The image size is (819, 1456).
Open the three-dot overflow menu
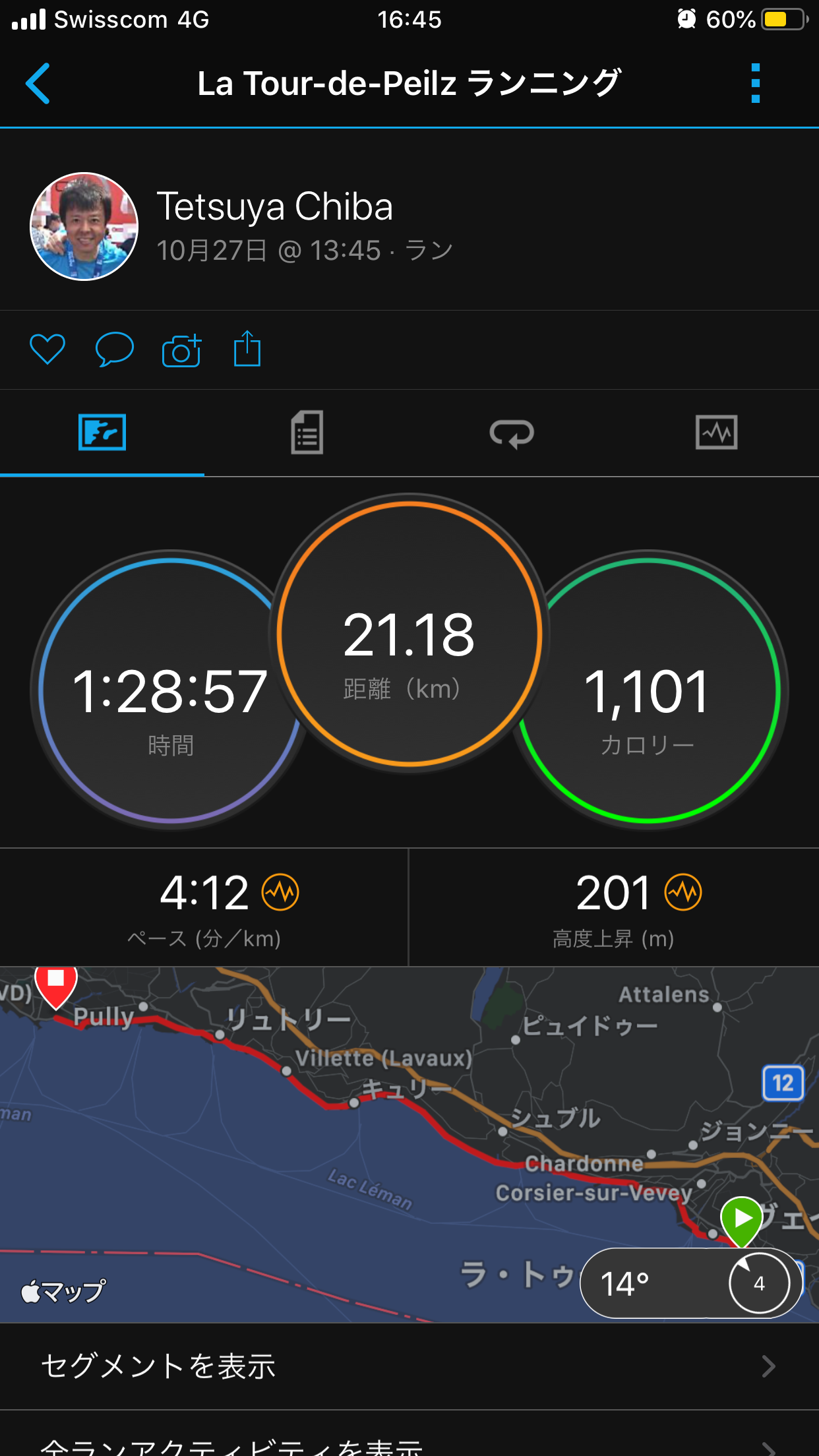[x=756, y=84]
